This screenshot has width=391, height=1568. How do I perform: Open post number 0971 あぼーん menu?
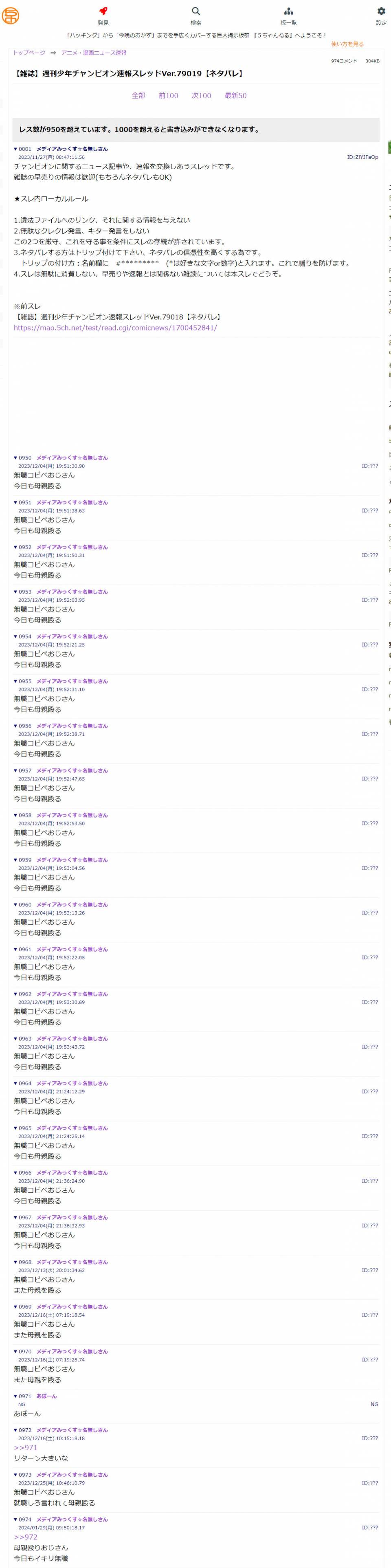[22, 1396]
